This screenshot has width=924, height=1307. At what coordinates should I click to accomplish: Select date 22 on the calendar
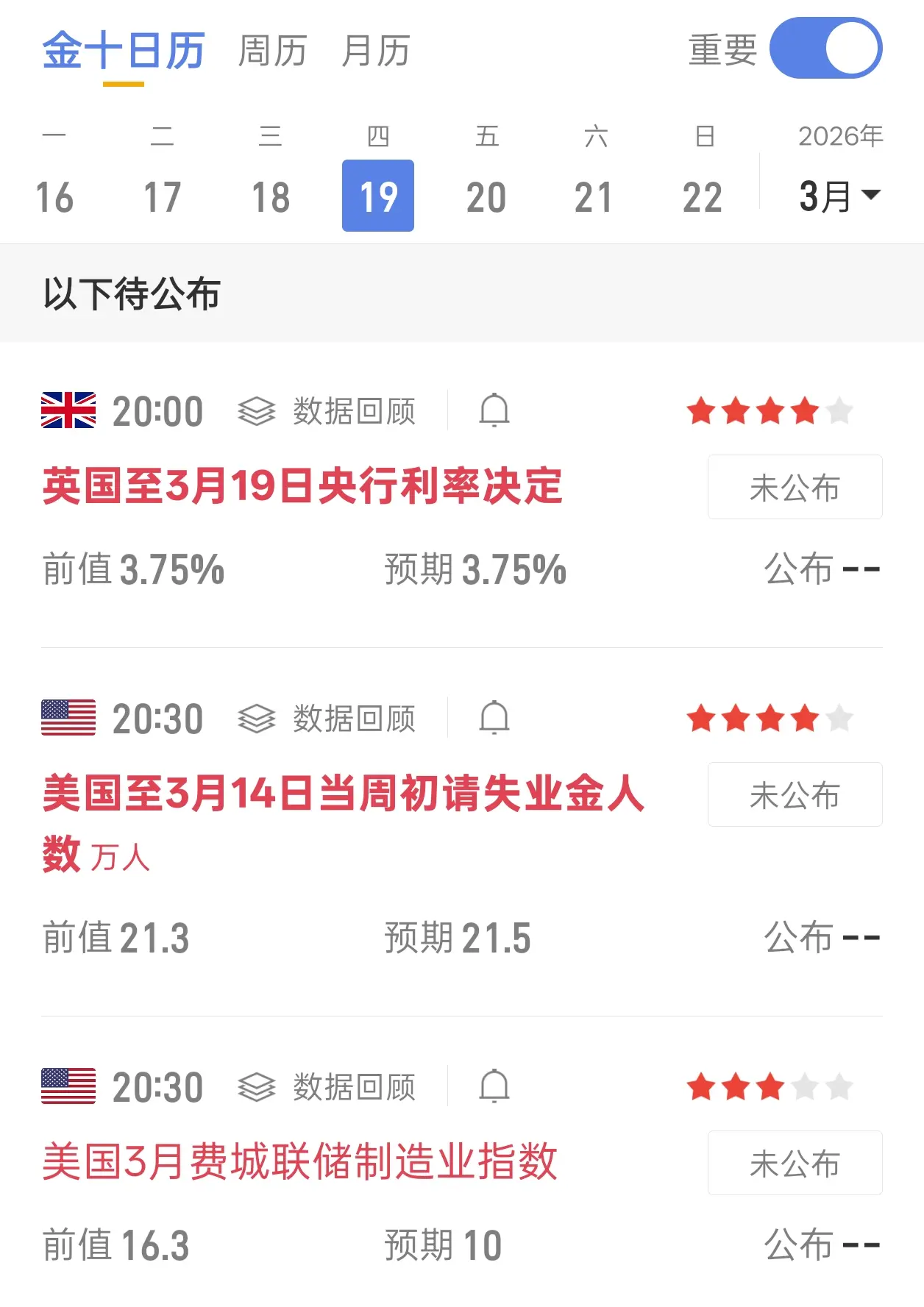click(x=703, y=196)
